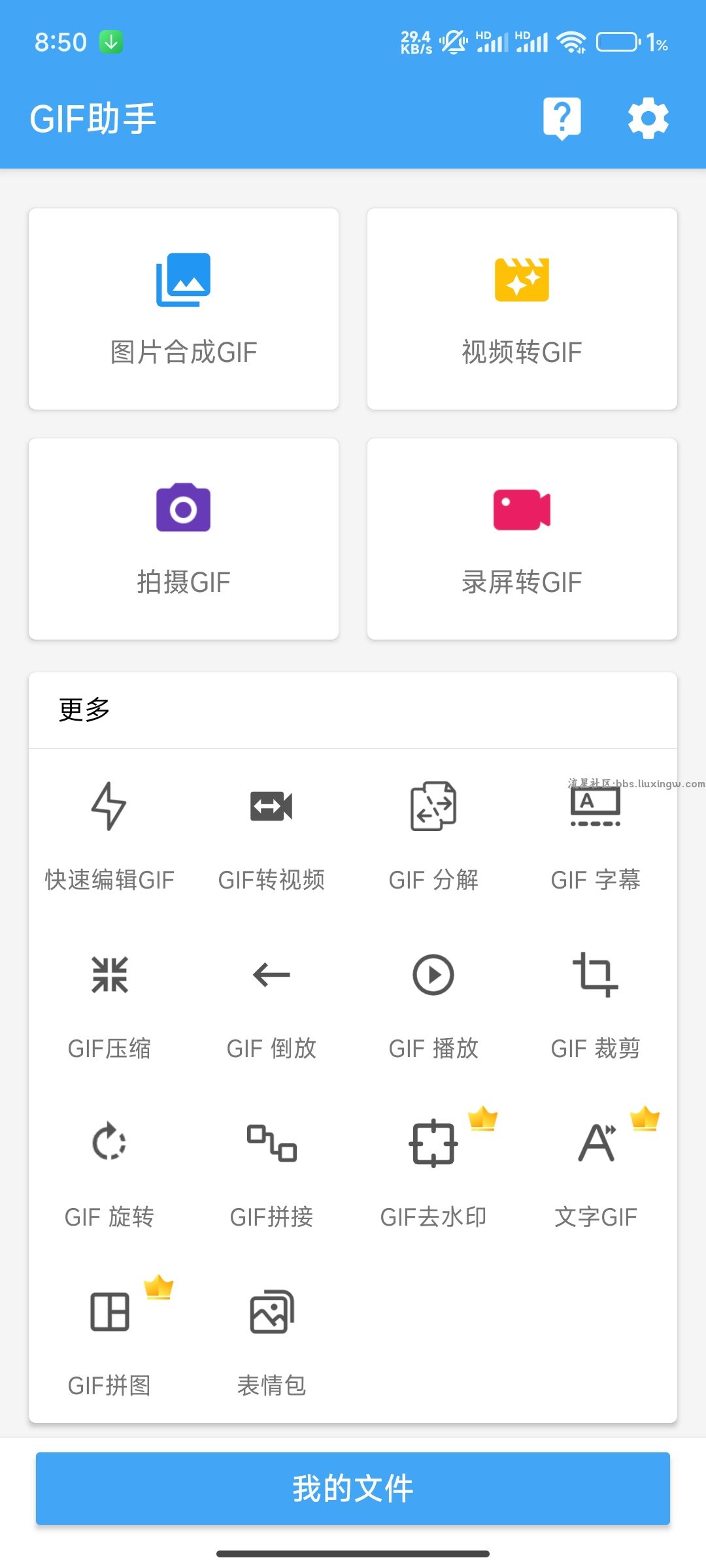Select GIF 旋转 tool

pos(110,1173)
